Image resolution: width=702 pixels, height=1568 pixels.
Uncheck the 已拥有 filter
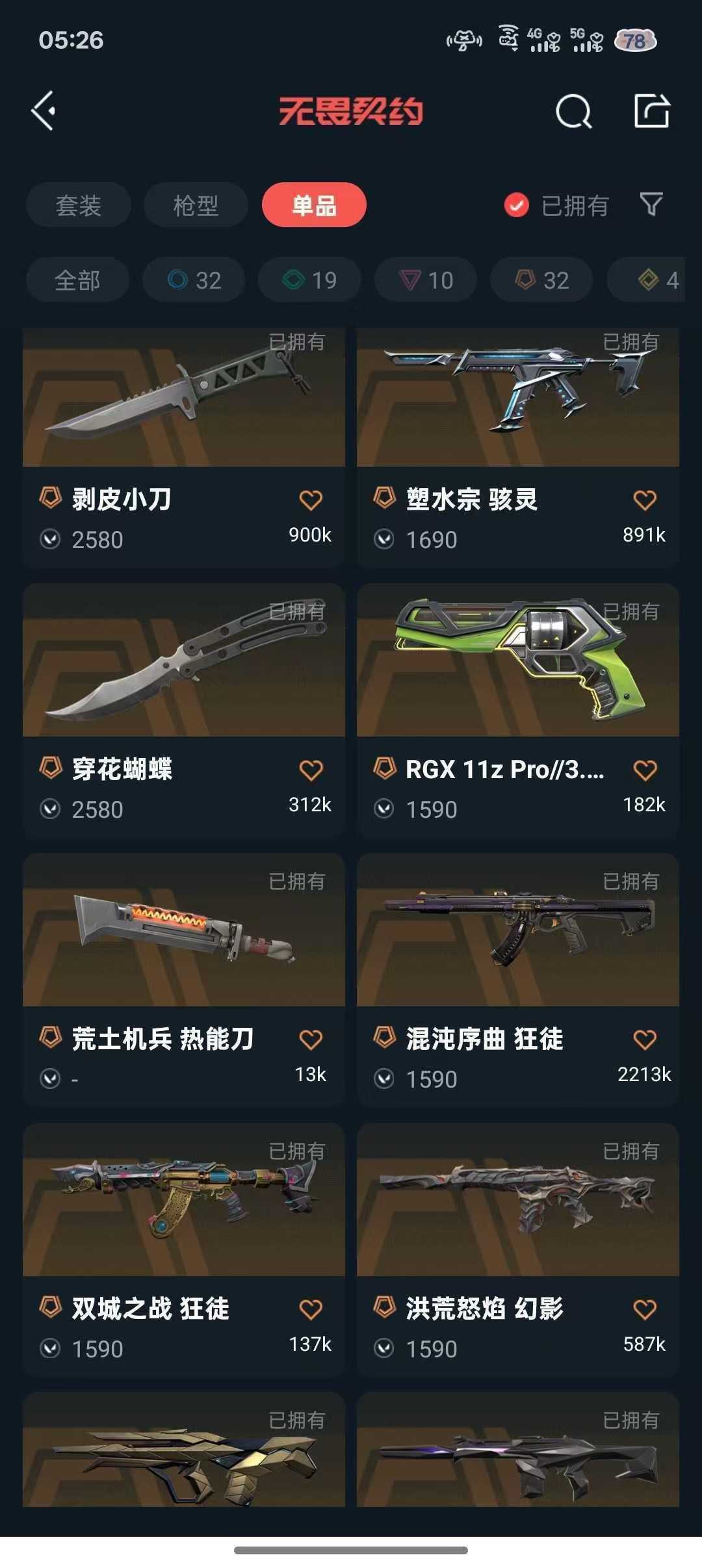pyautogui.click(x=517, y=205)
